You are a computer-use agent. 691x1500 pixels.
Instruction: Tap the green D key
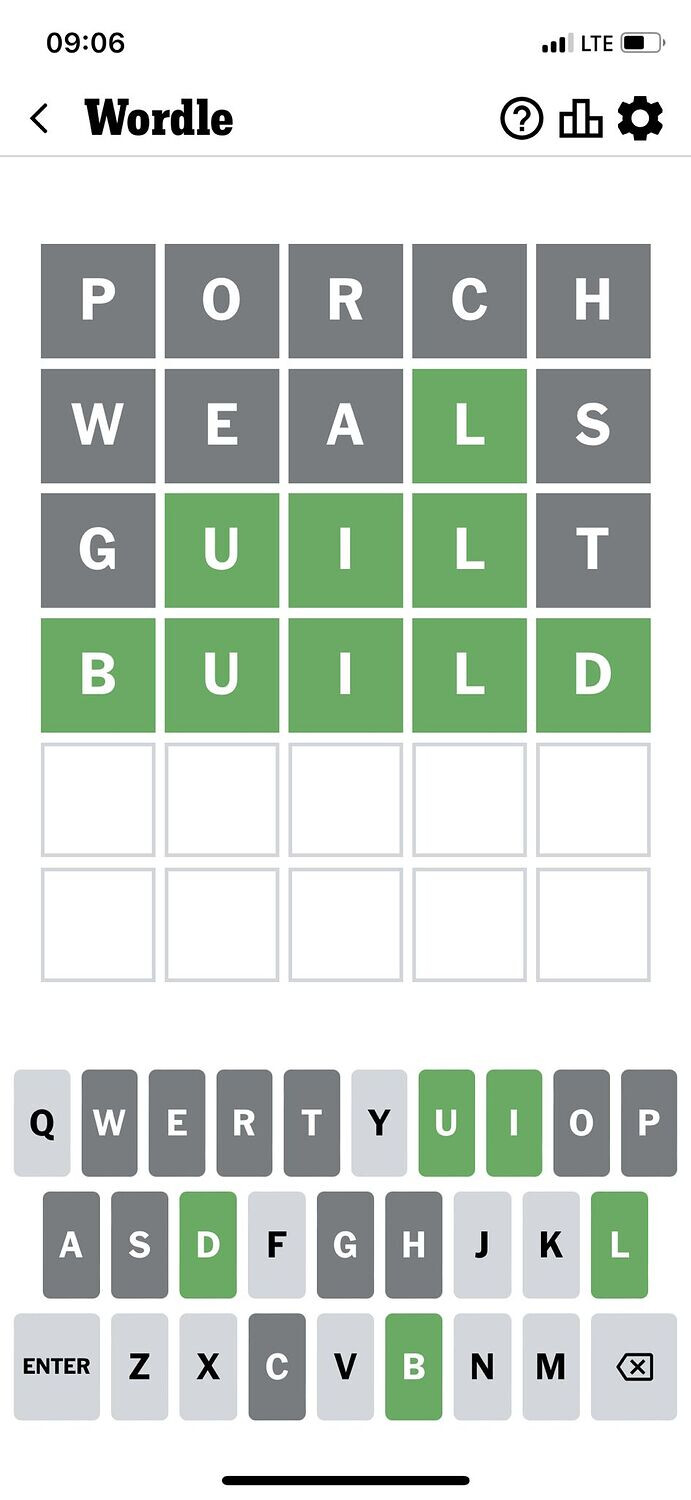(x=208, y=1245)
